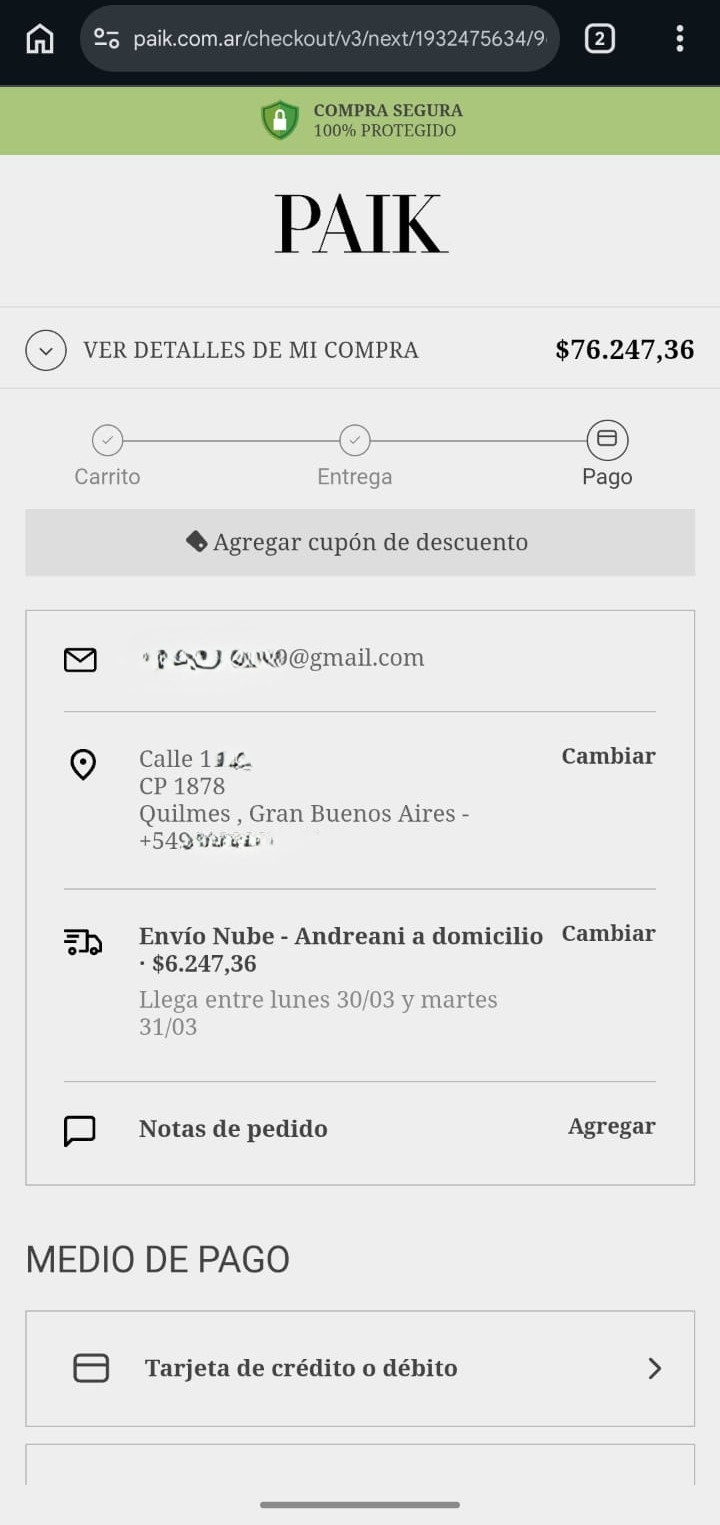Open the browser tab switcher

599,39
